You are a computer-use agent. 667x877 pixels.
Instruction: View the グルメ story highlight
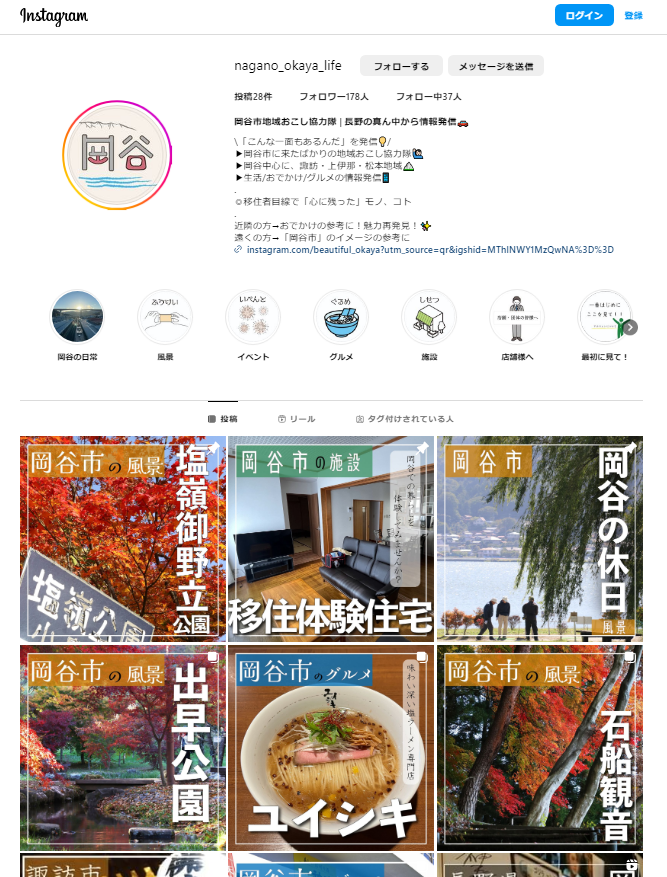[x=341, y=317]
